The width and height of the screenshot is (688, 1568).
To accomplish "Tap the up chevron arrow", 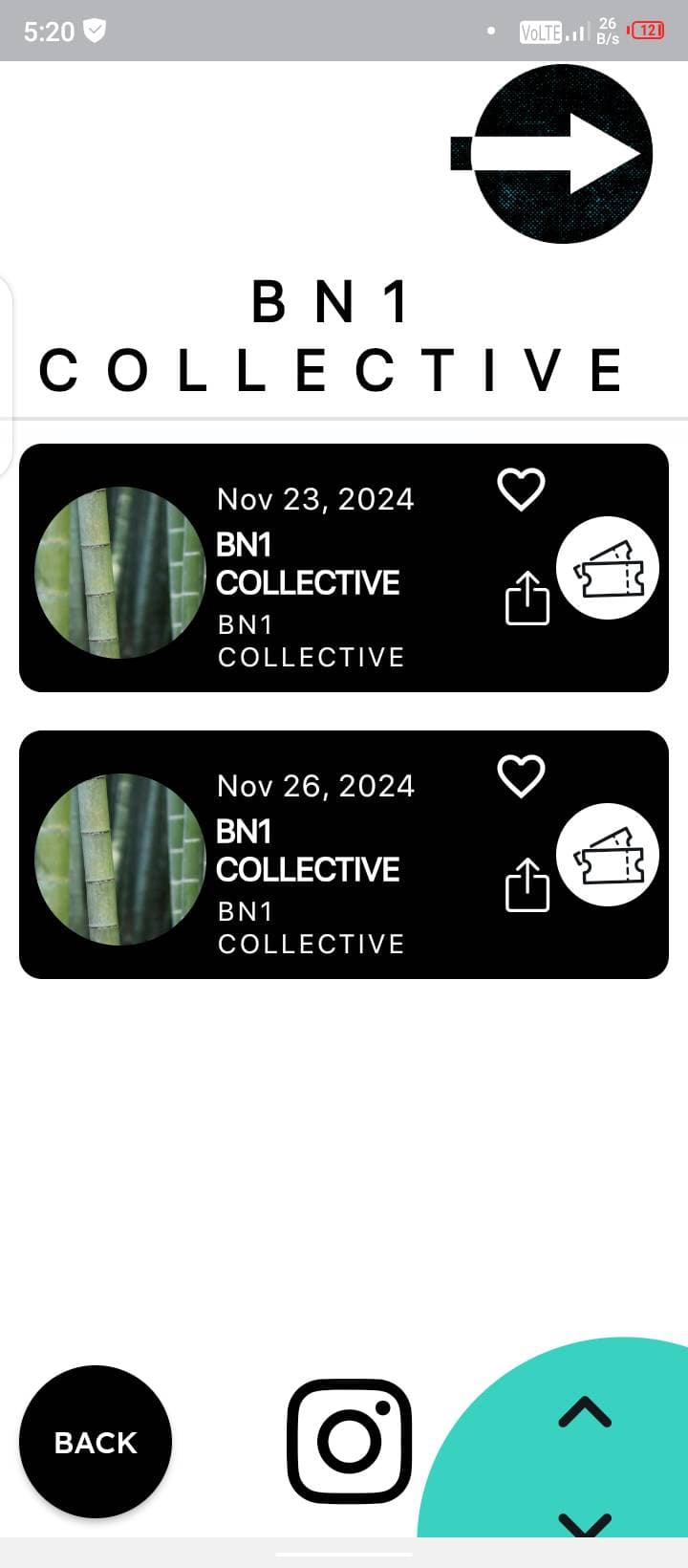I will click(x=585, y=1412).
